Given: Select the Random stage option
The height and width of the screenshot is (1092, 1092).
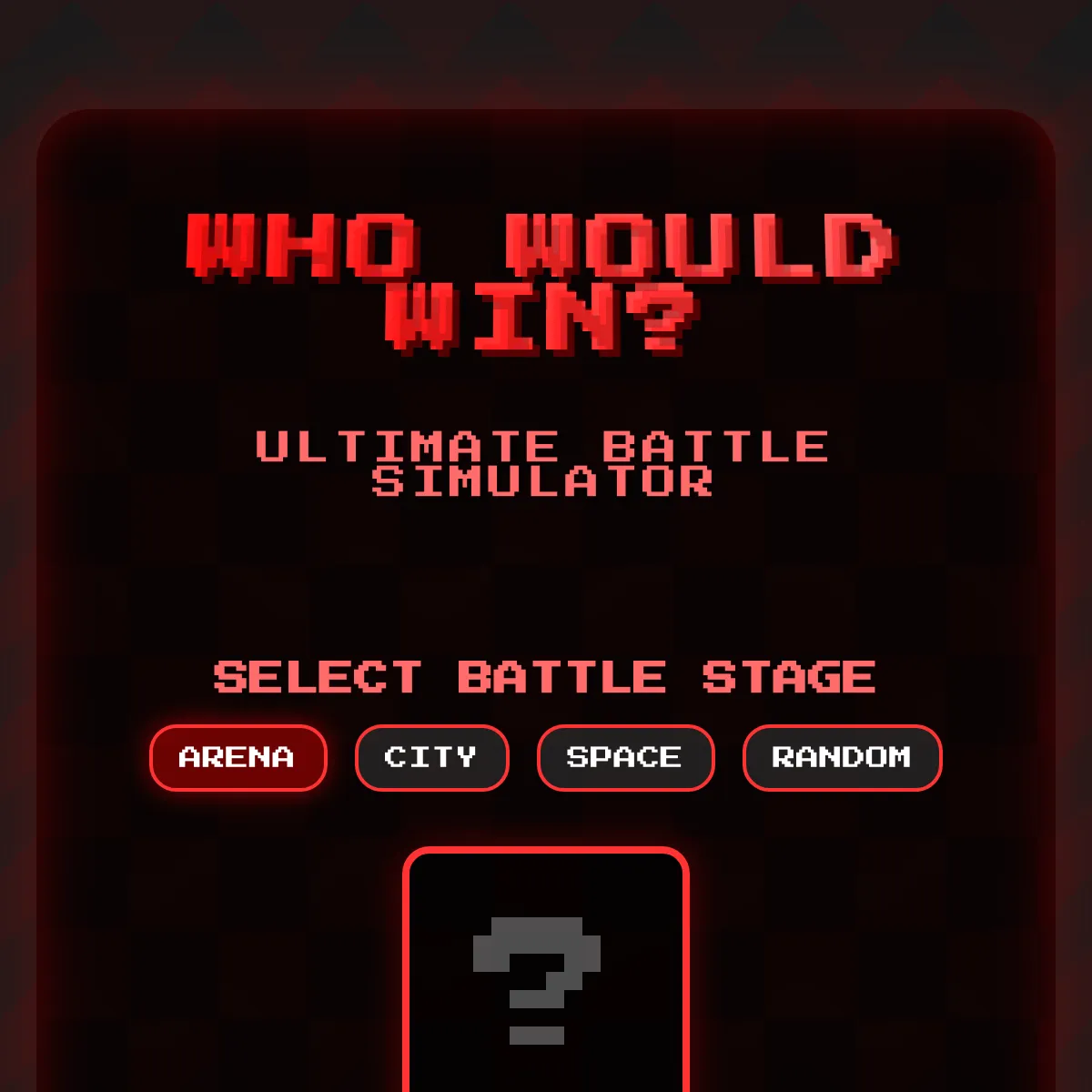Looking at the screenshot, I should pyautogui.click(x=842, y=757).
